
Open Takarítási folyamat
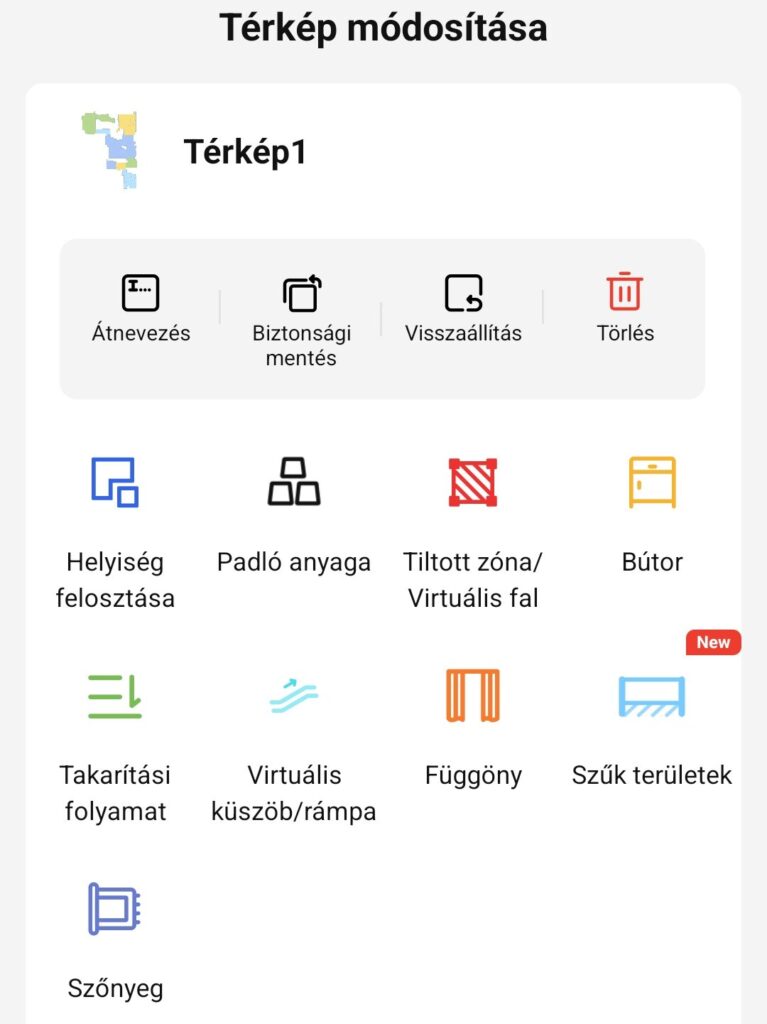pos(115,745)
